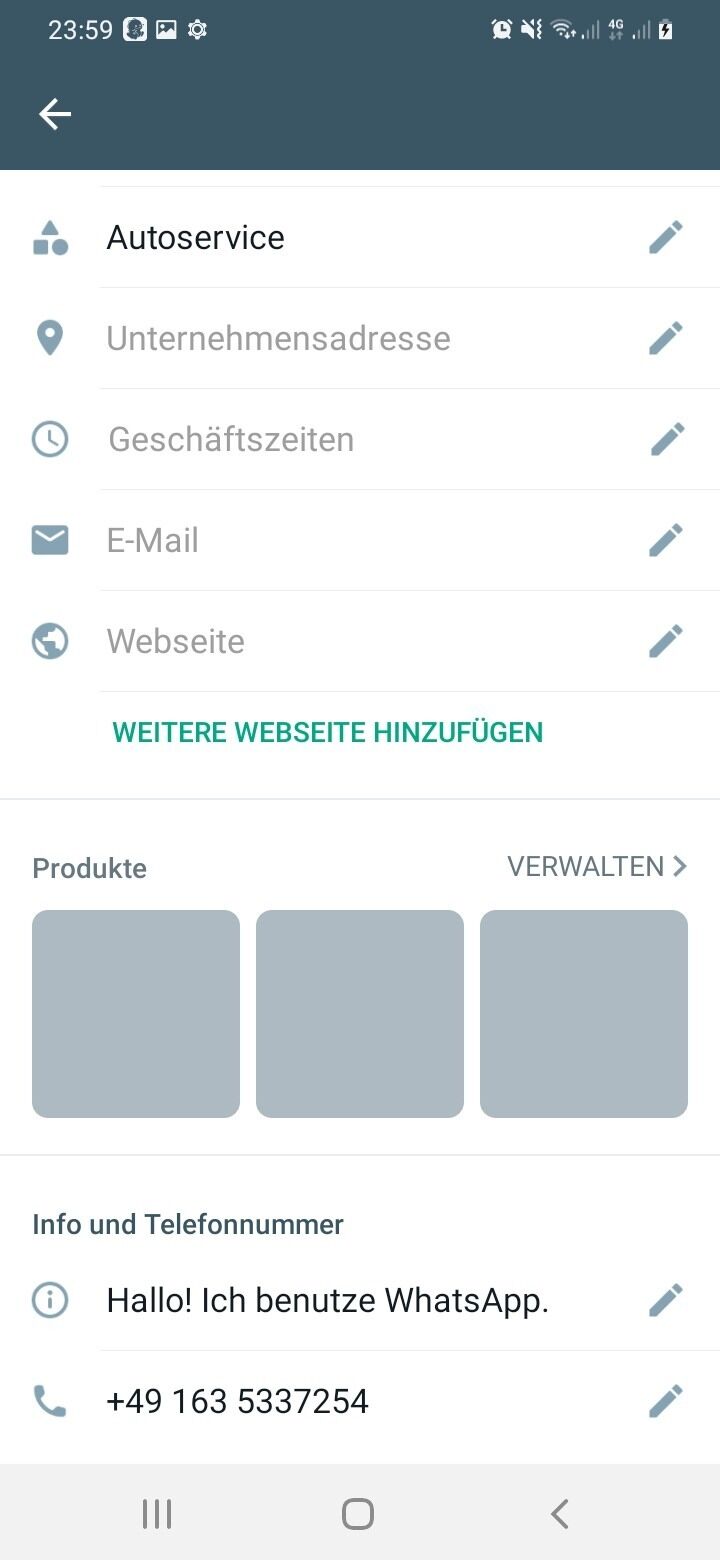
Task: Go back using the top arrow
Action: pyautogui.click(x=55, y=115)
